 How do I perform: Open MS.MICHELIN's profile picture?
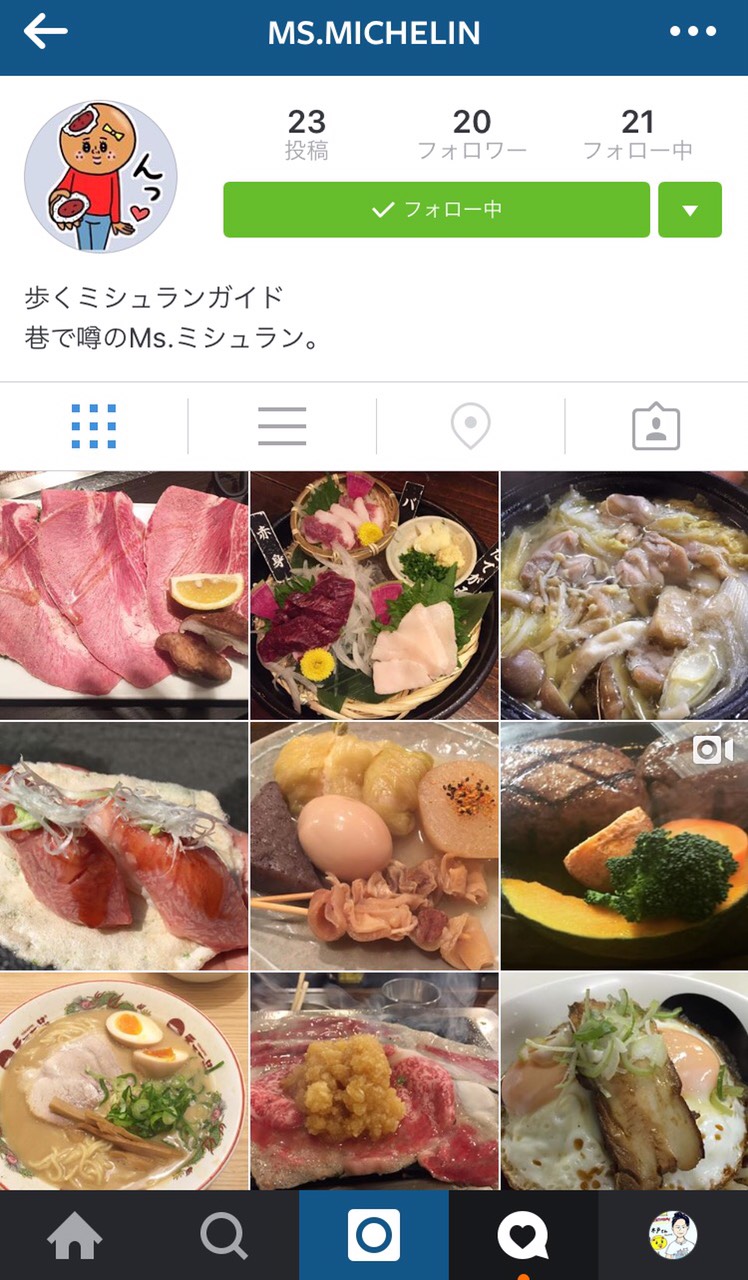(x=100, y=176)
